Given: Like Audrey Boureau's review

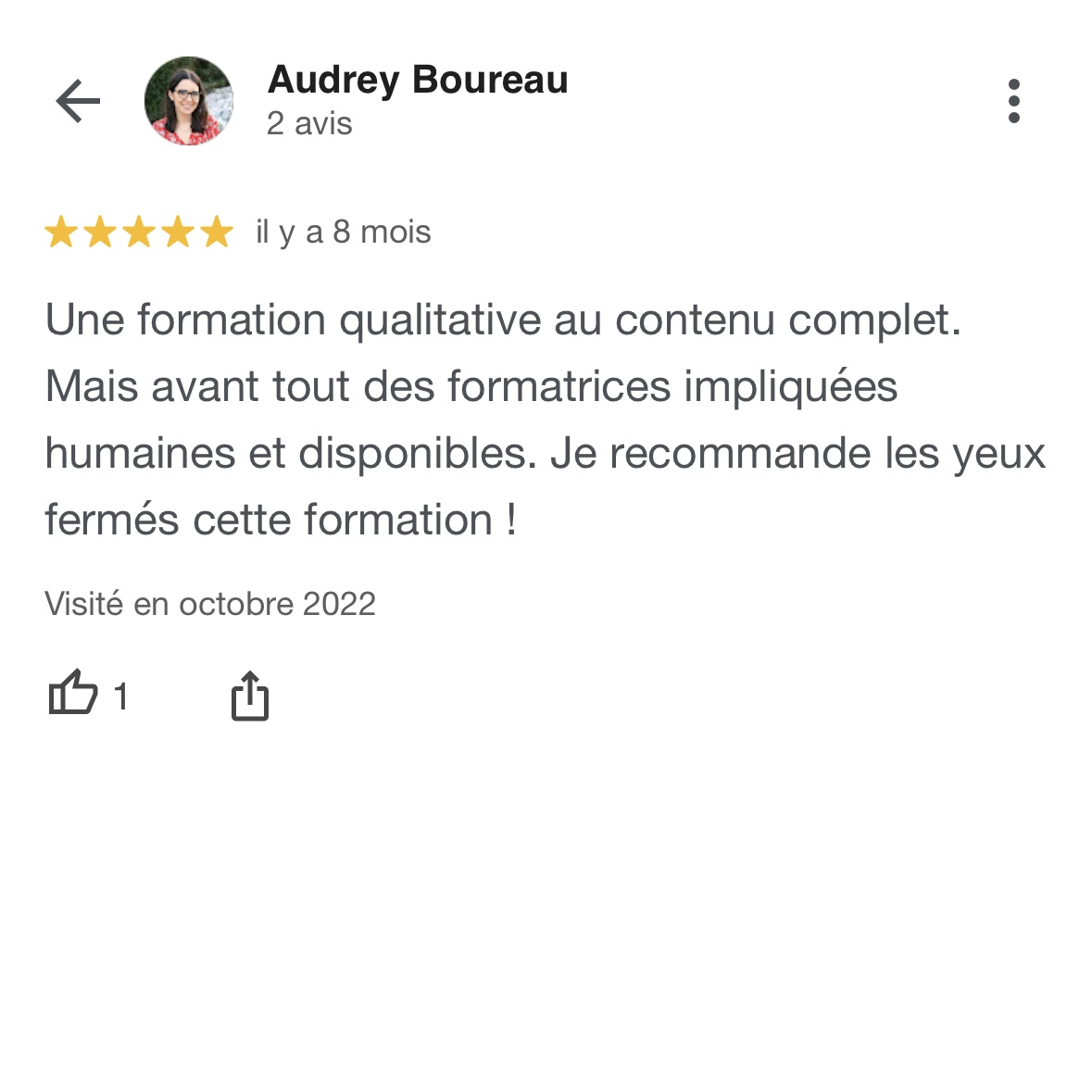Looking at the screenshot, I should coord(74,694).
